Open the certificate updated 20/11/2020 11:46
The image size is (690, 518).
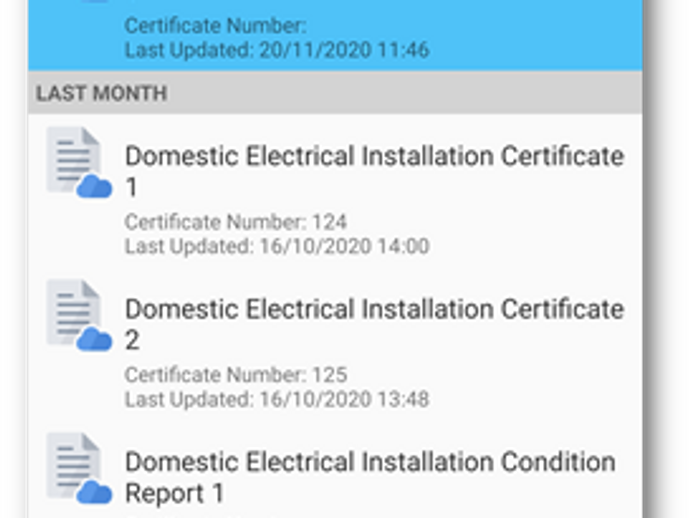pos(335,36)
